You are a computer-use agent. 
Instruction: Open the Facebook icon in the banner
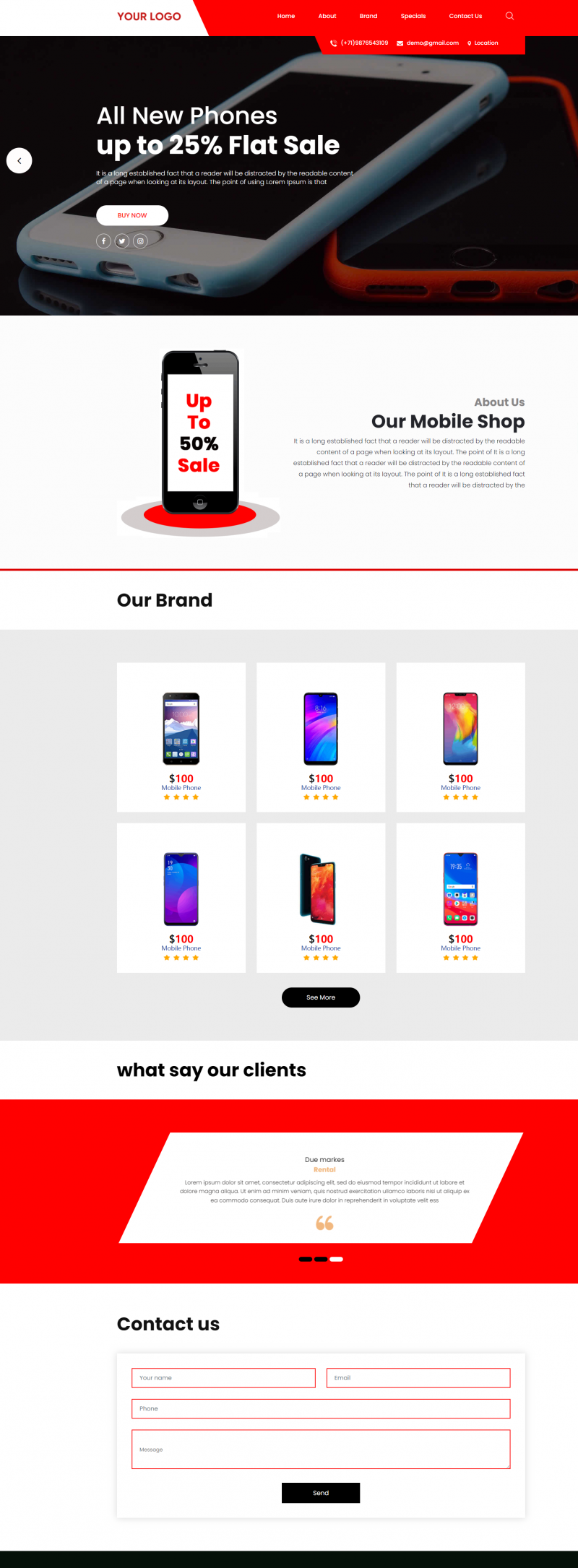click(104, 241)
